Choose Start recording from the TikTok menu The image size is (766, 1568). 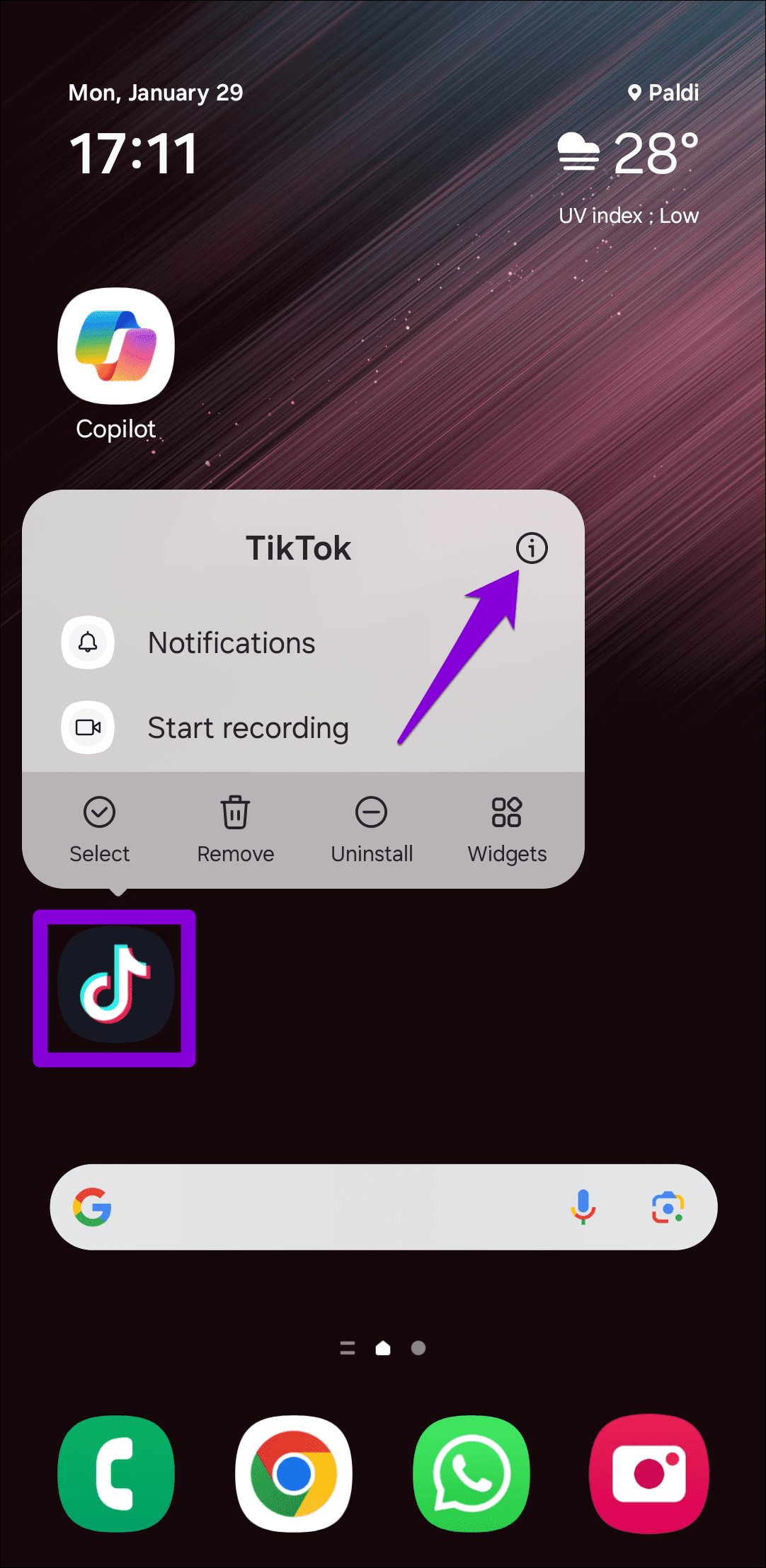click(247, 727)
